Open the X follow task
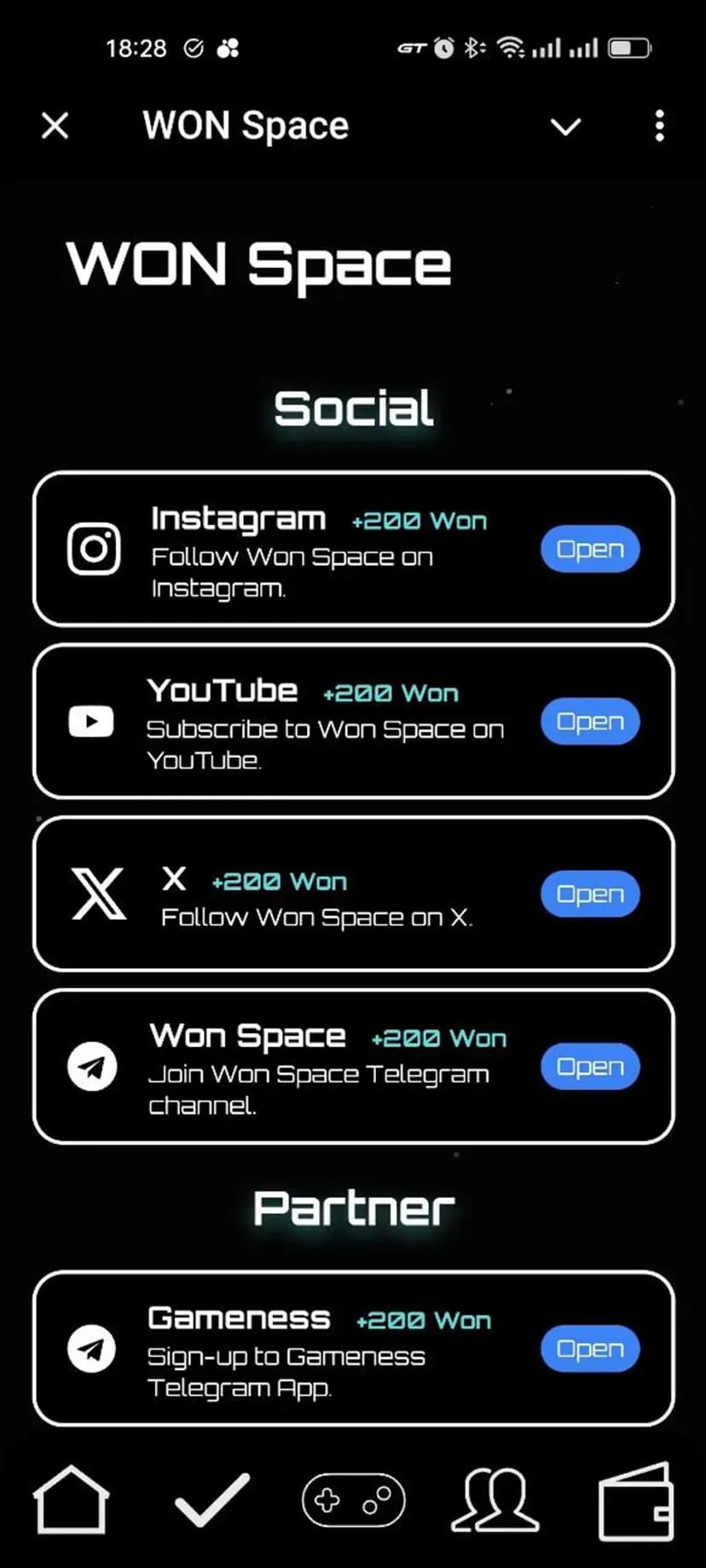The height and width of the screenshot is (1568, 706). coord(590,894)
